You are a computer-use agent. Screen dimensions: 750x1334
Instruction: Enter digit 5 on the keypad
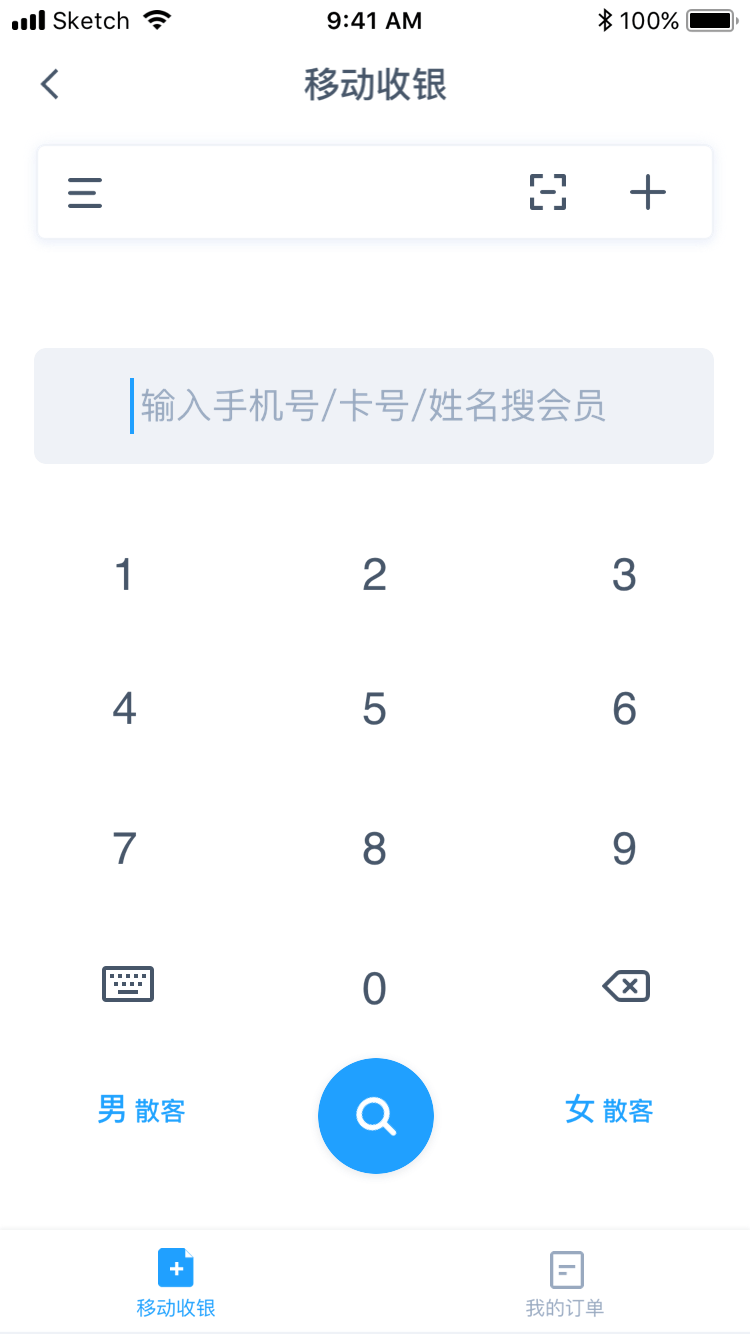click(x=374, y=709)
